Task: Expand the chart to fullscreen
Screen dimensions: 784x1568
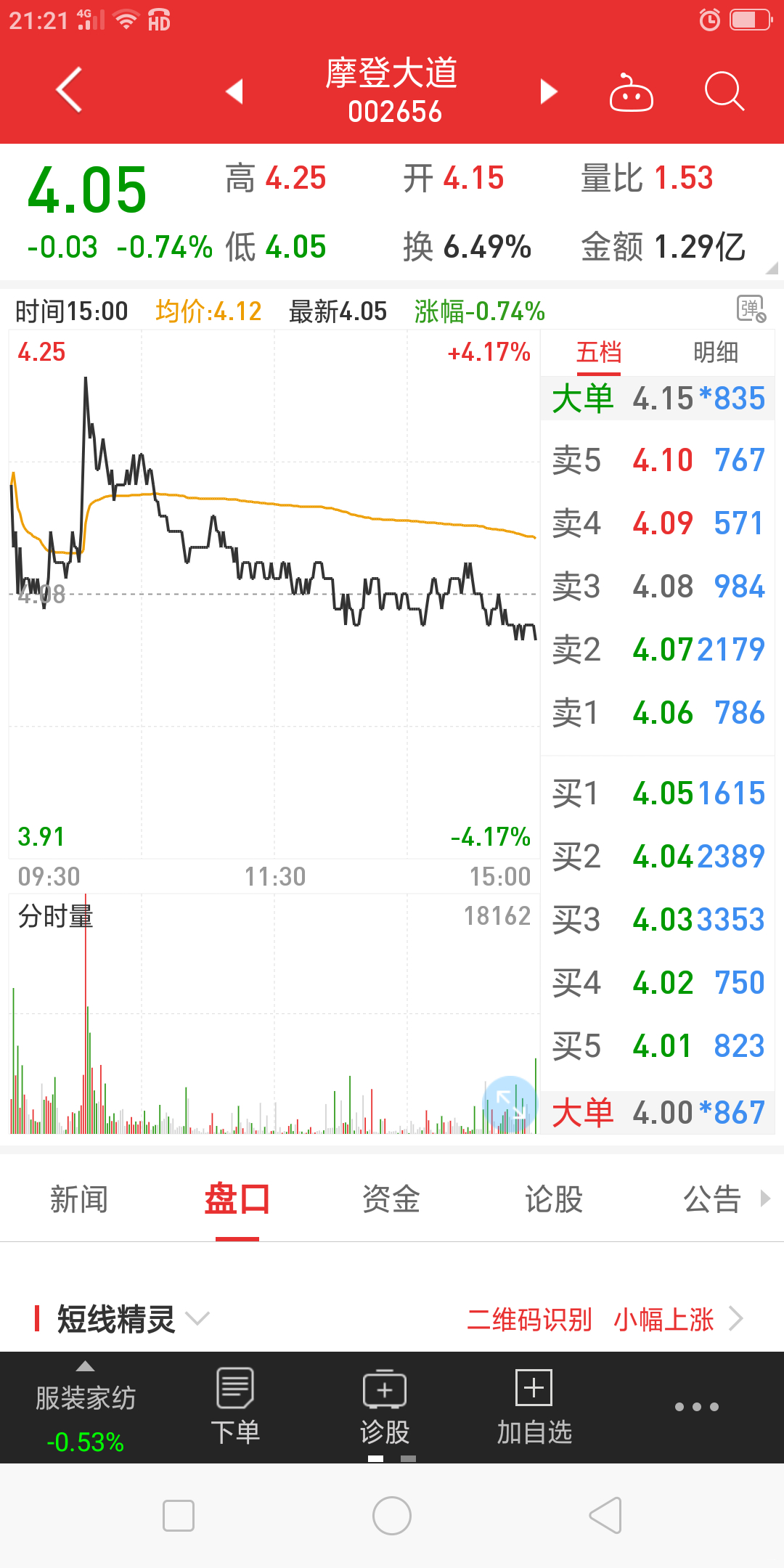Action: [510, 1104]
